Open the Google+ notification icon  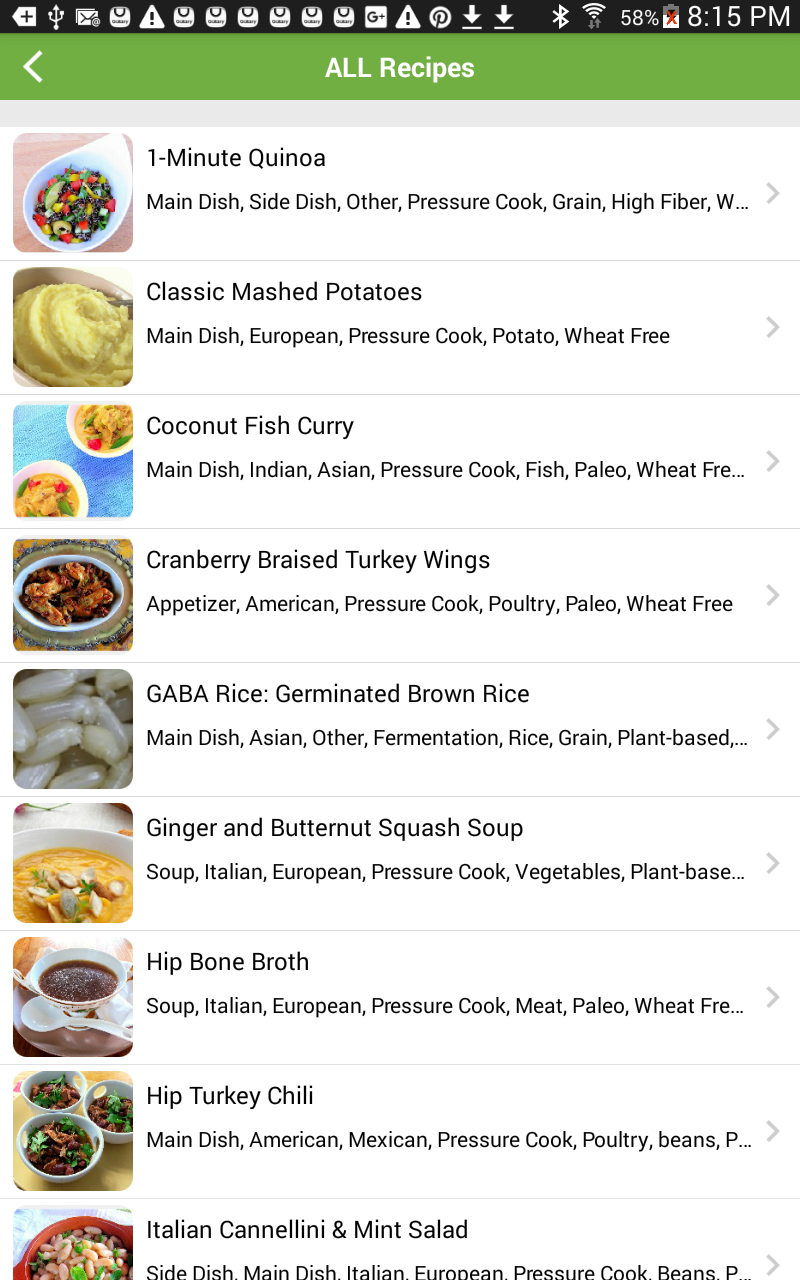(x=376, y=16)
